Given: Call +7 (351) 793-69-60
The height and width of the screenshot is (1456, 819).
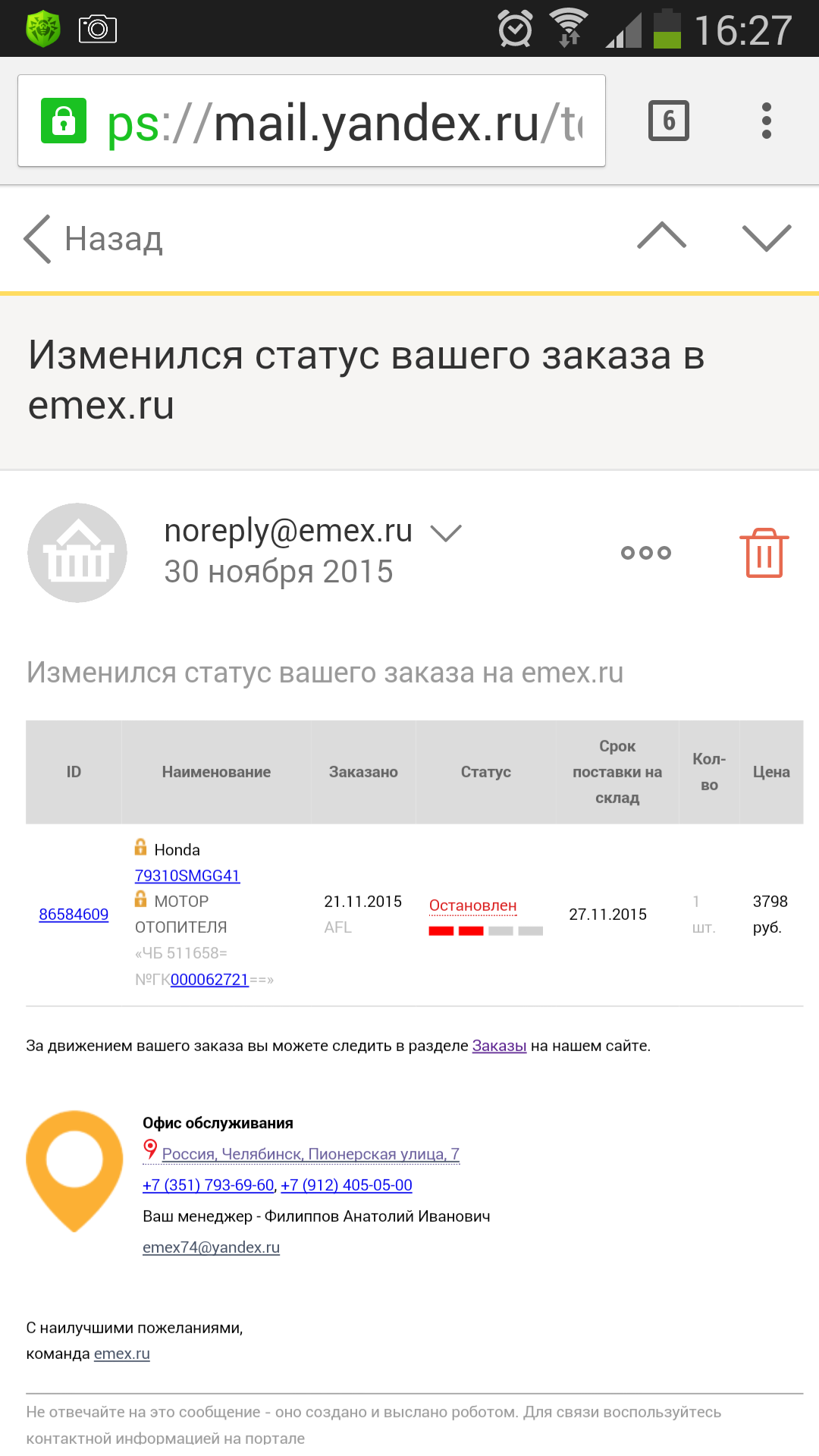Looking at the screenshot, I should (209, 1185).
